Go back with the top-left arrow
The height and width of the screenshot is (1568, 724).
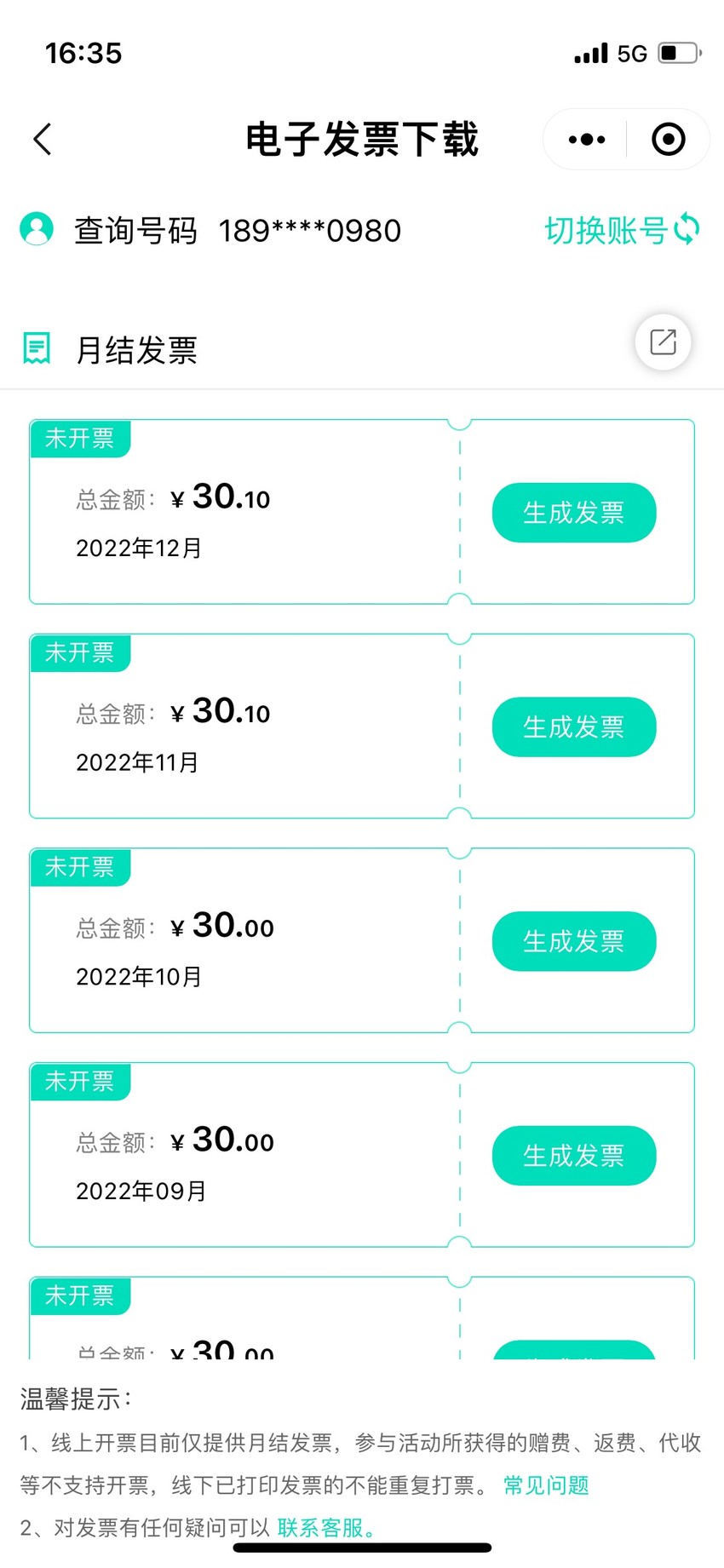click(x=42, y=140)
